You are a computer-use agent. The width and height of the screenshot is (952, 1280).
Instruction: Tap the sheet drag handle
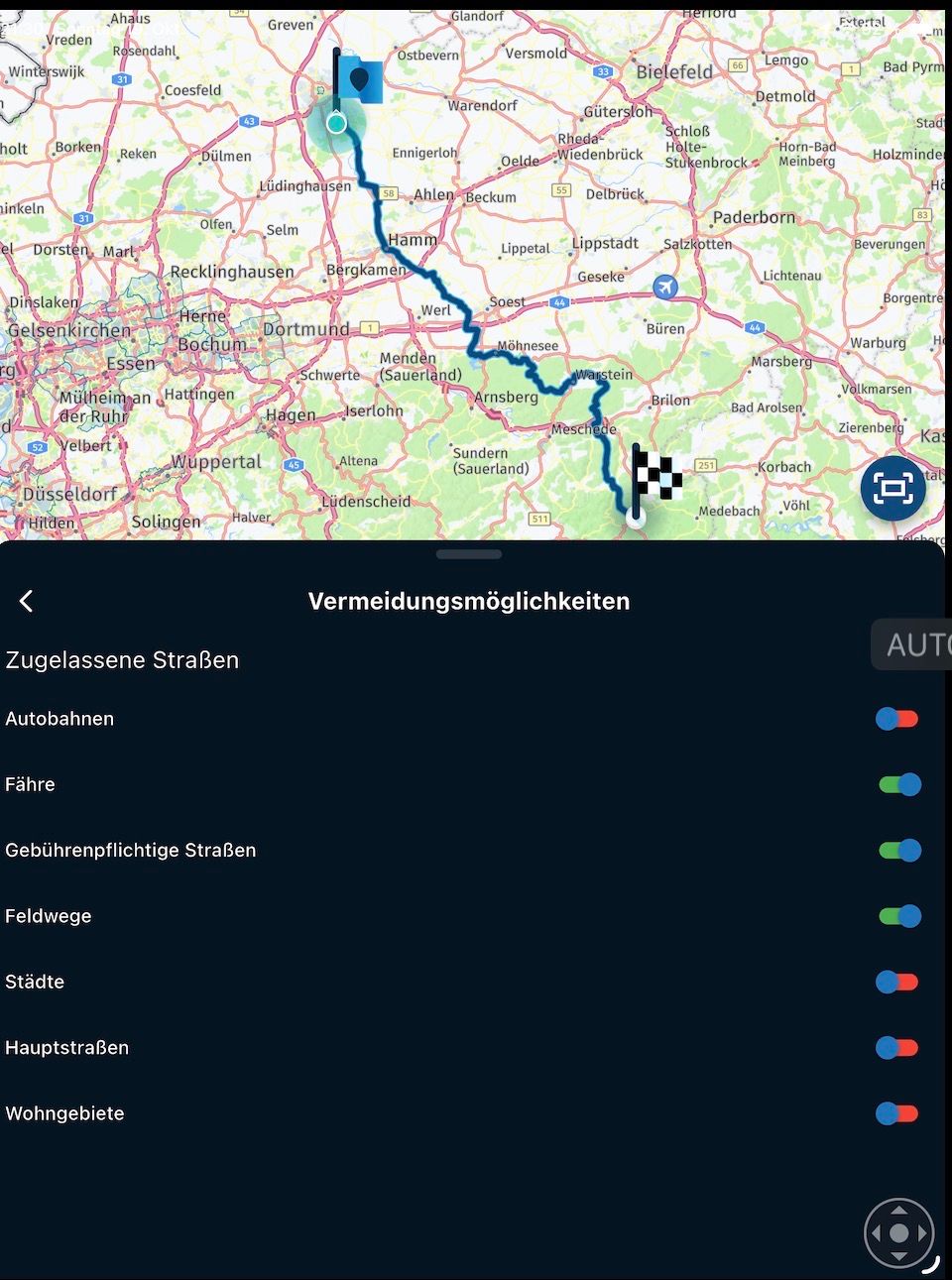[469, 554]
